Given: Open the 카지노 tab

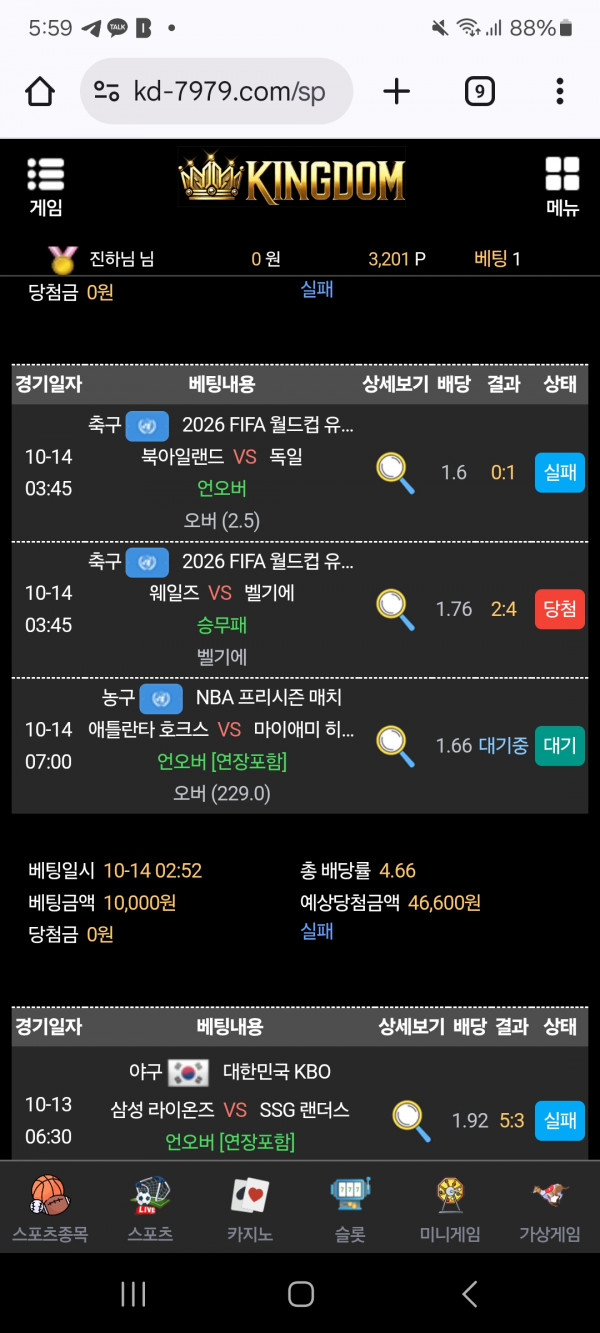Looking at the screenshot, I should 250,1208.
